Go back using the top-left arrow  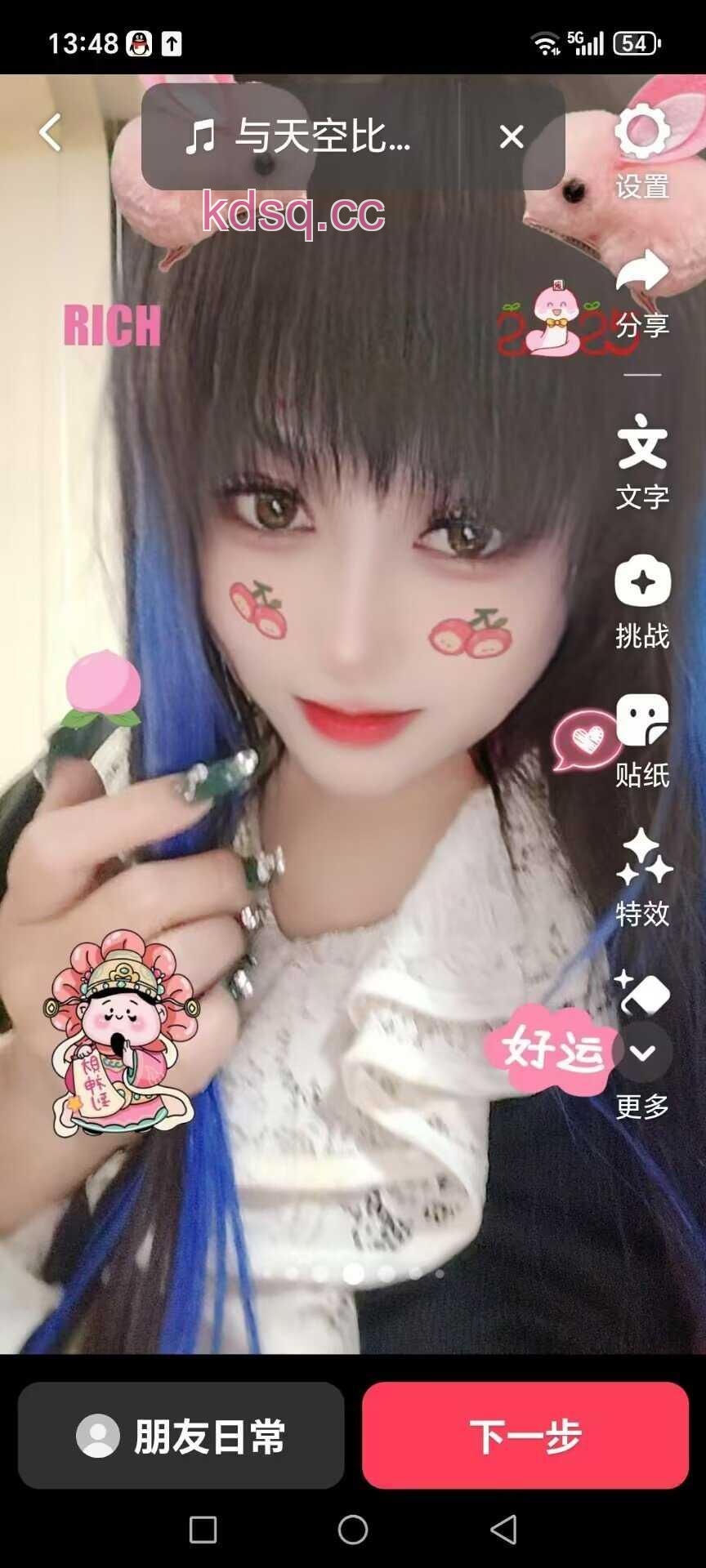51,133
